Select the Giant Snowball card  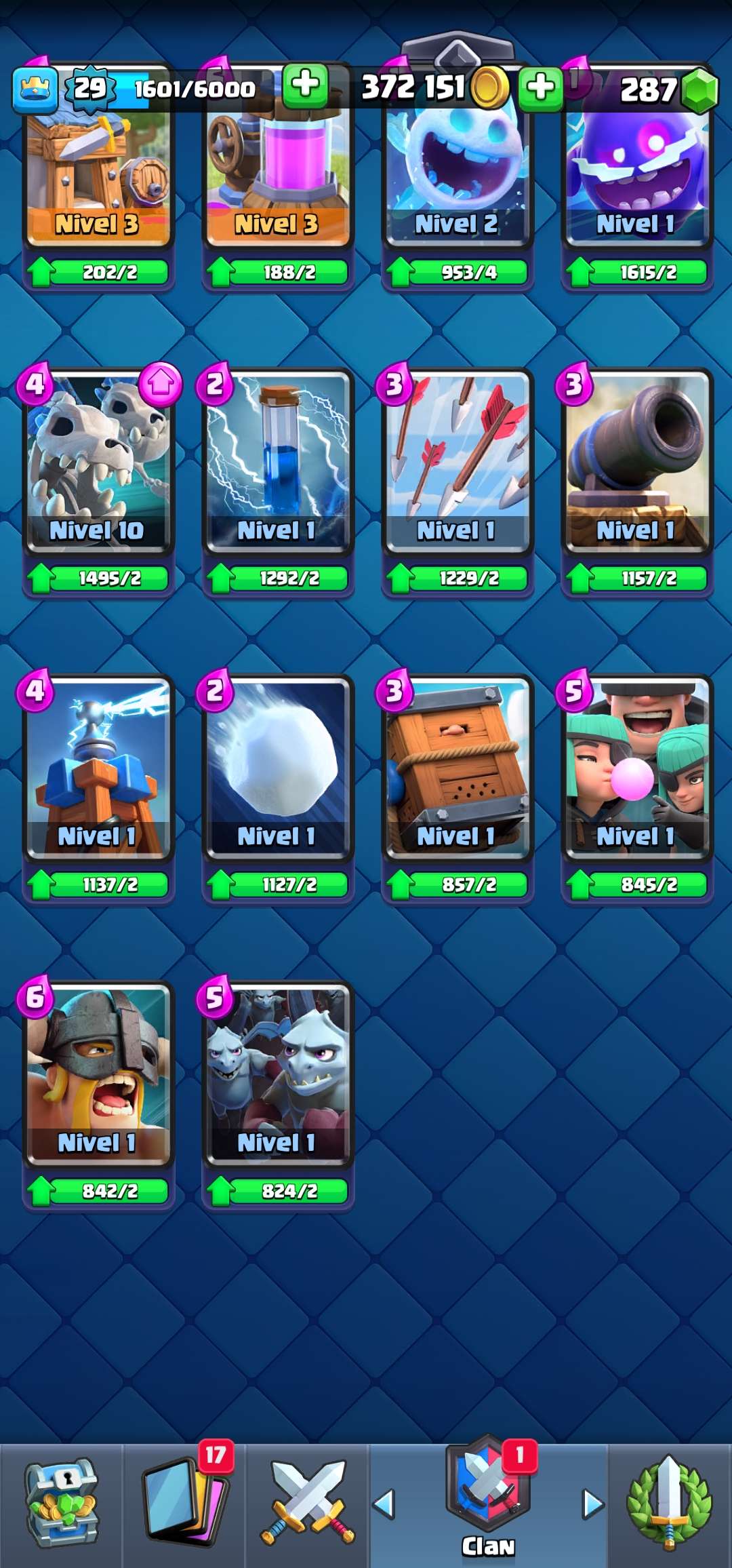click(278, 768)
